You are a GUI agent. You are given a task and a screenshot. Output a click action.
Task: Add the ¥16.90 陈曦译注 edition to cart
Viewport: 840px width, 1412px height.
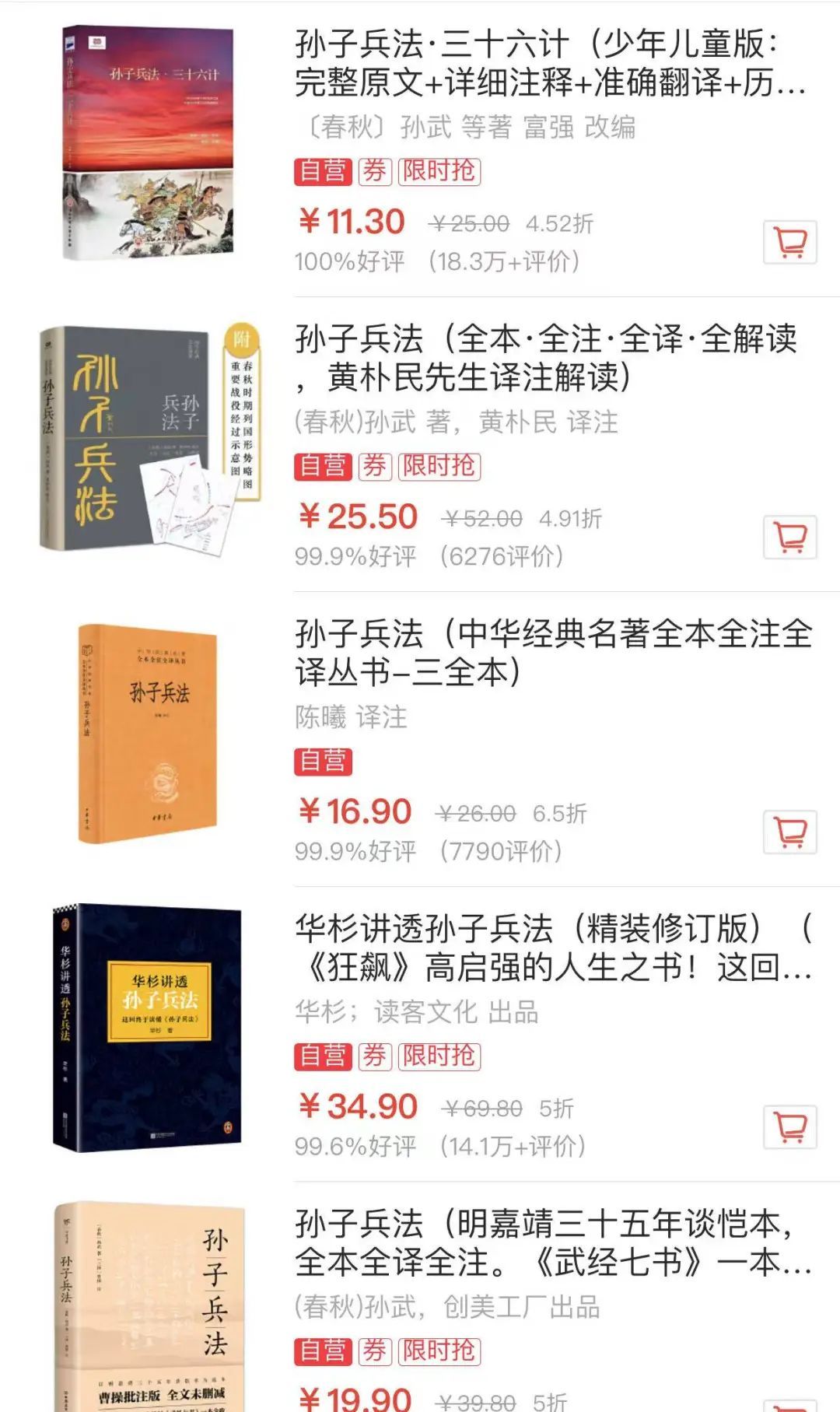790,832
